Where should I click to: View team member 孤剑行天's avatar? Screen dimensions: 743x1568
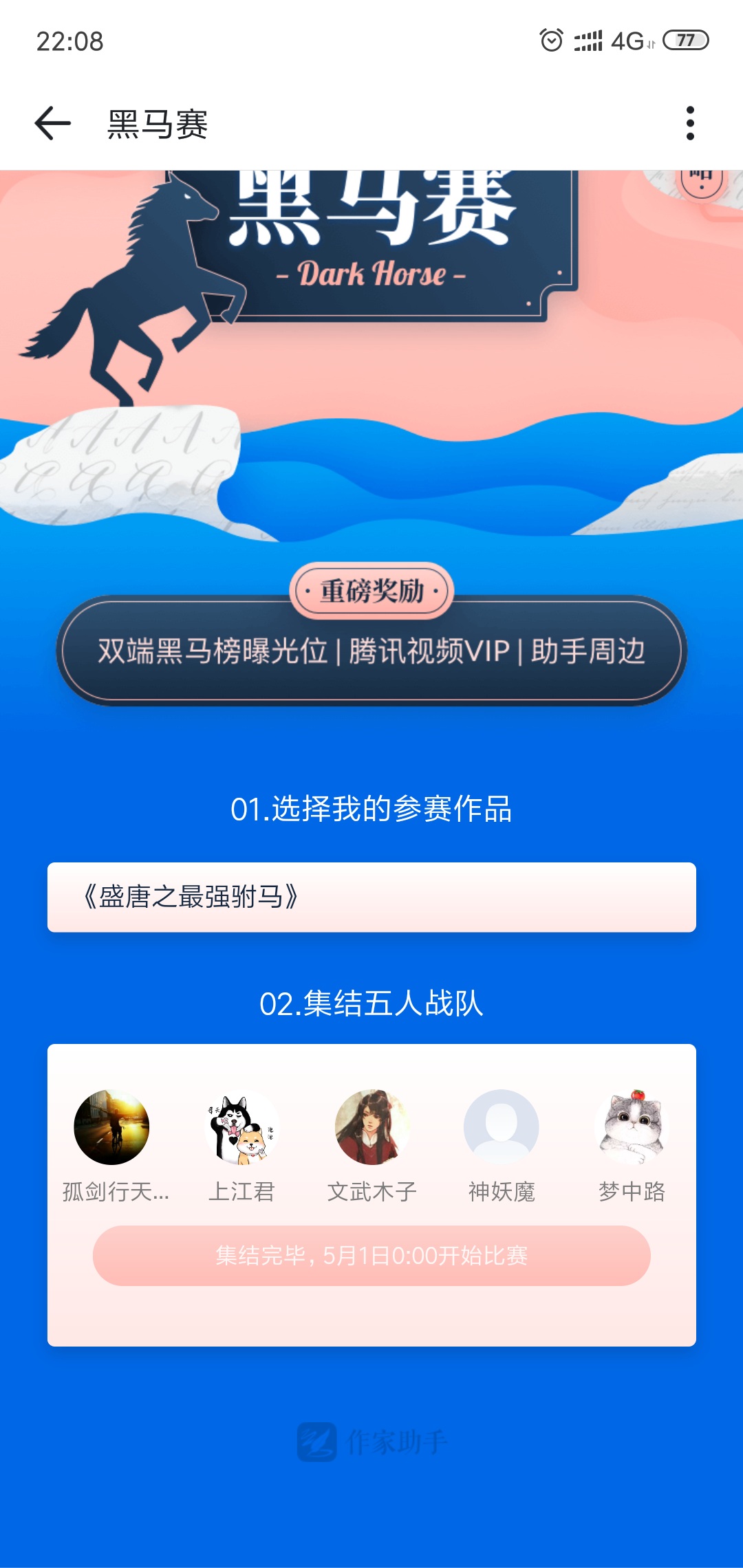click(111, 1127)
